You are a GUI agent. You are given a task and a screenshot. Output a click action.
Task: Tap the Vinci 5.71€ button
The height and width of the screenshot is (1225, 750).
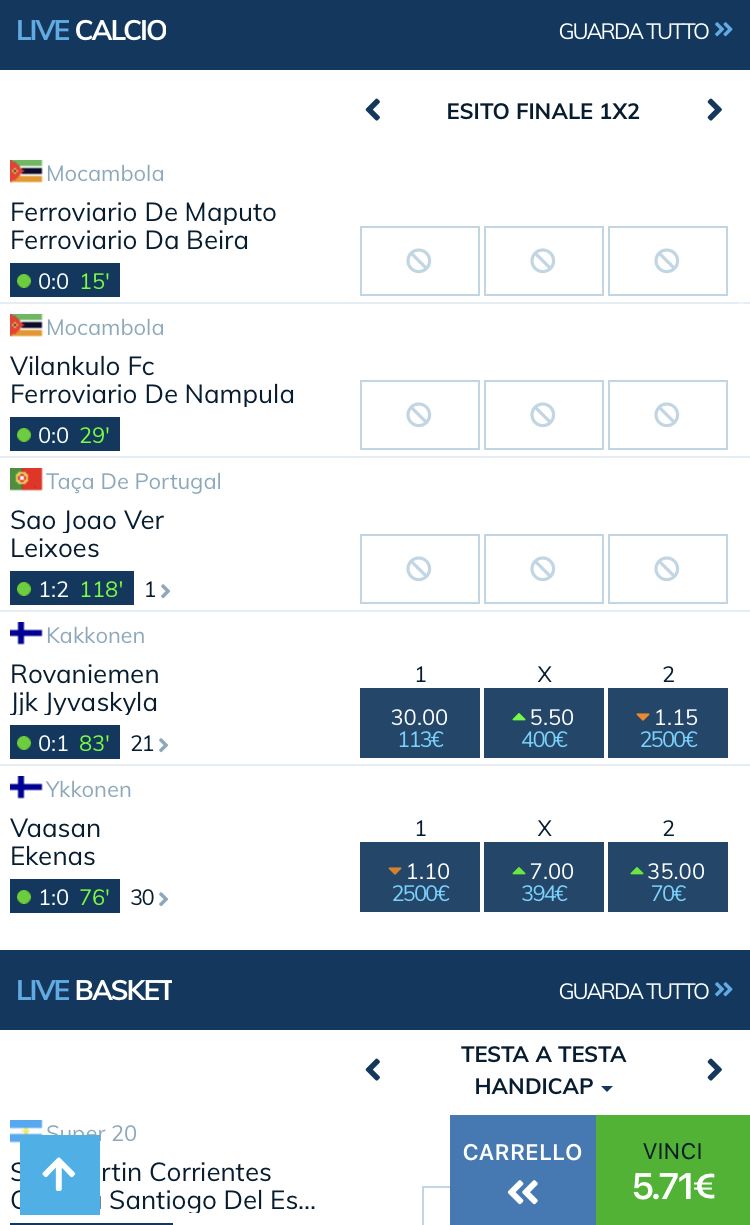[673, 1170]
